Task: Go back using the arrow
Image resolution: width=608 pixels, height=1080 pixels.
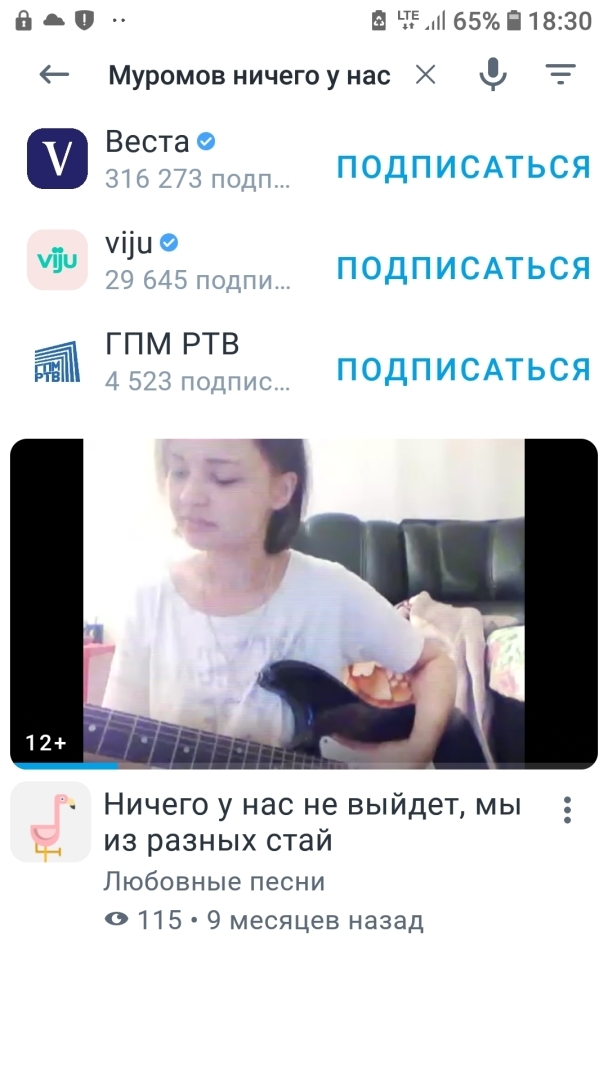Action: [x=54, y=75]
